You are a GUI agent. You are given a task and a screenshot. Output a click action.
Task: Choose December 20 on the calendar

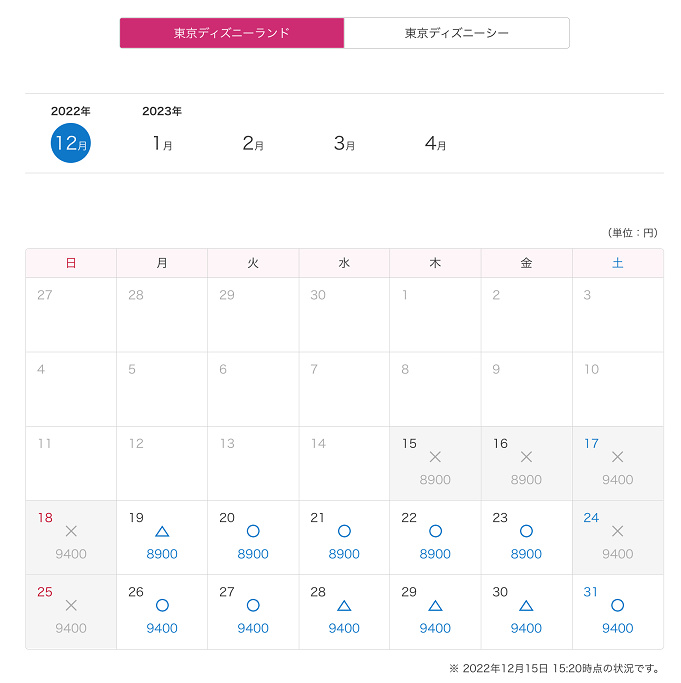coord(253,538)
